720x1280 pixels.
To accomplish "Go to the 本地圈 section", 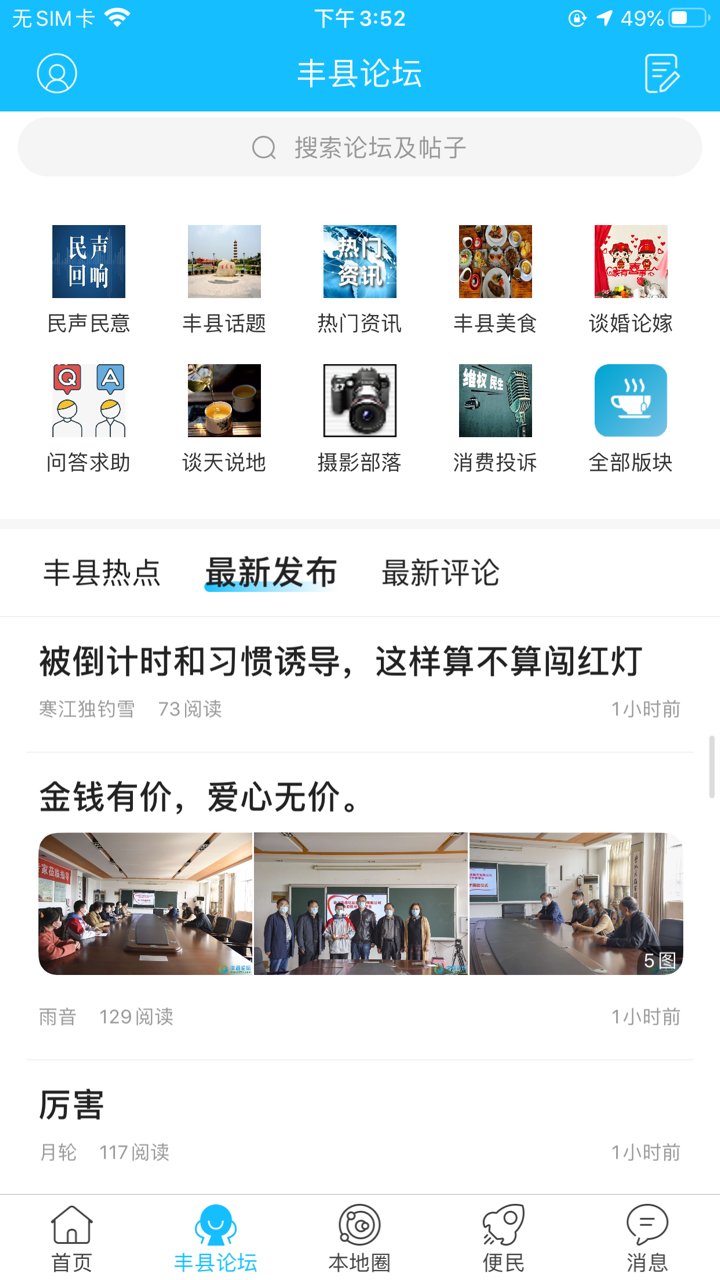I will (x=360, y=1235).
